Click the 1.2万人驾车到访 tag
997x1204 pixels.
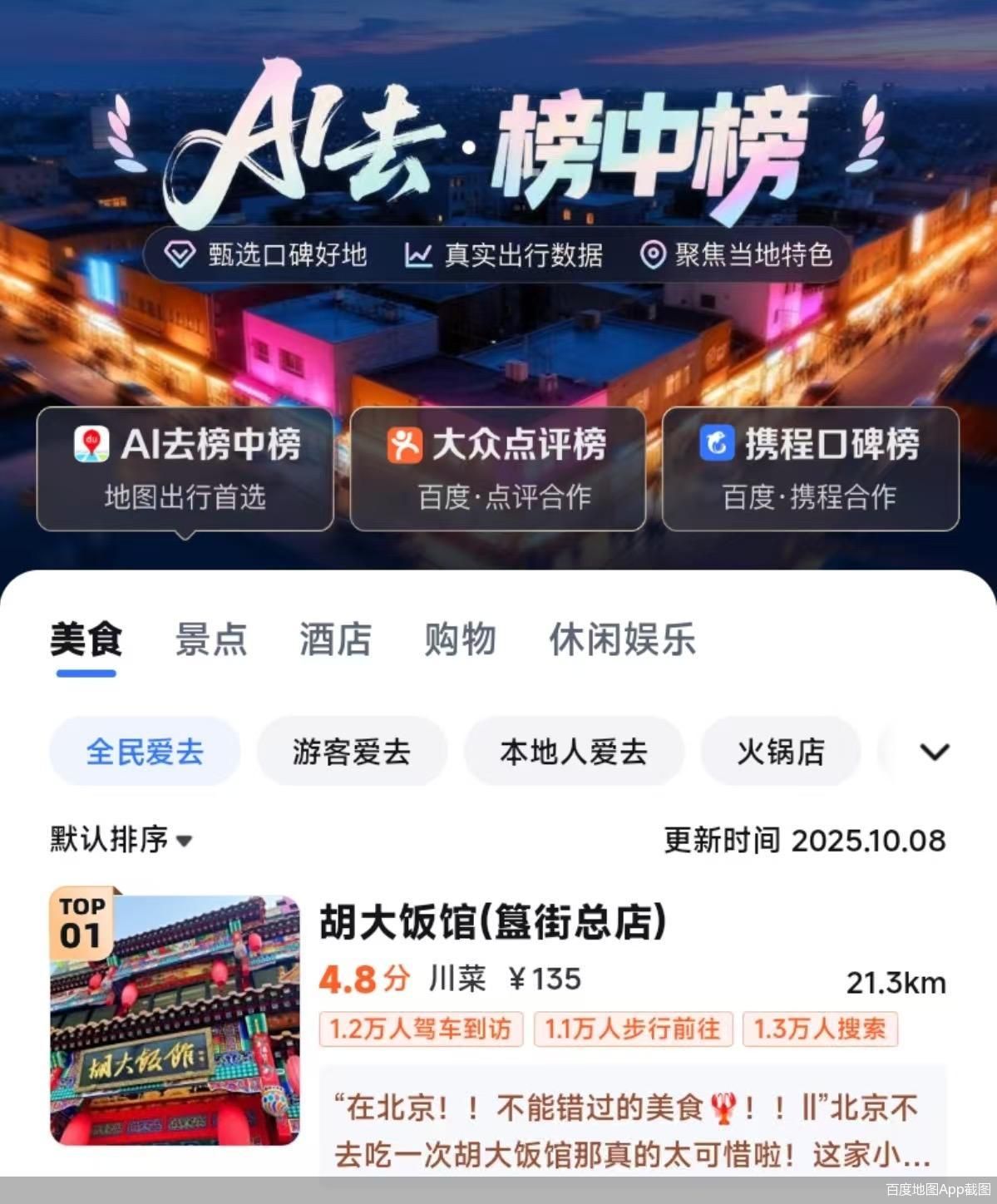tap(421, 1029)
